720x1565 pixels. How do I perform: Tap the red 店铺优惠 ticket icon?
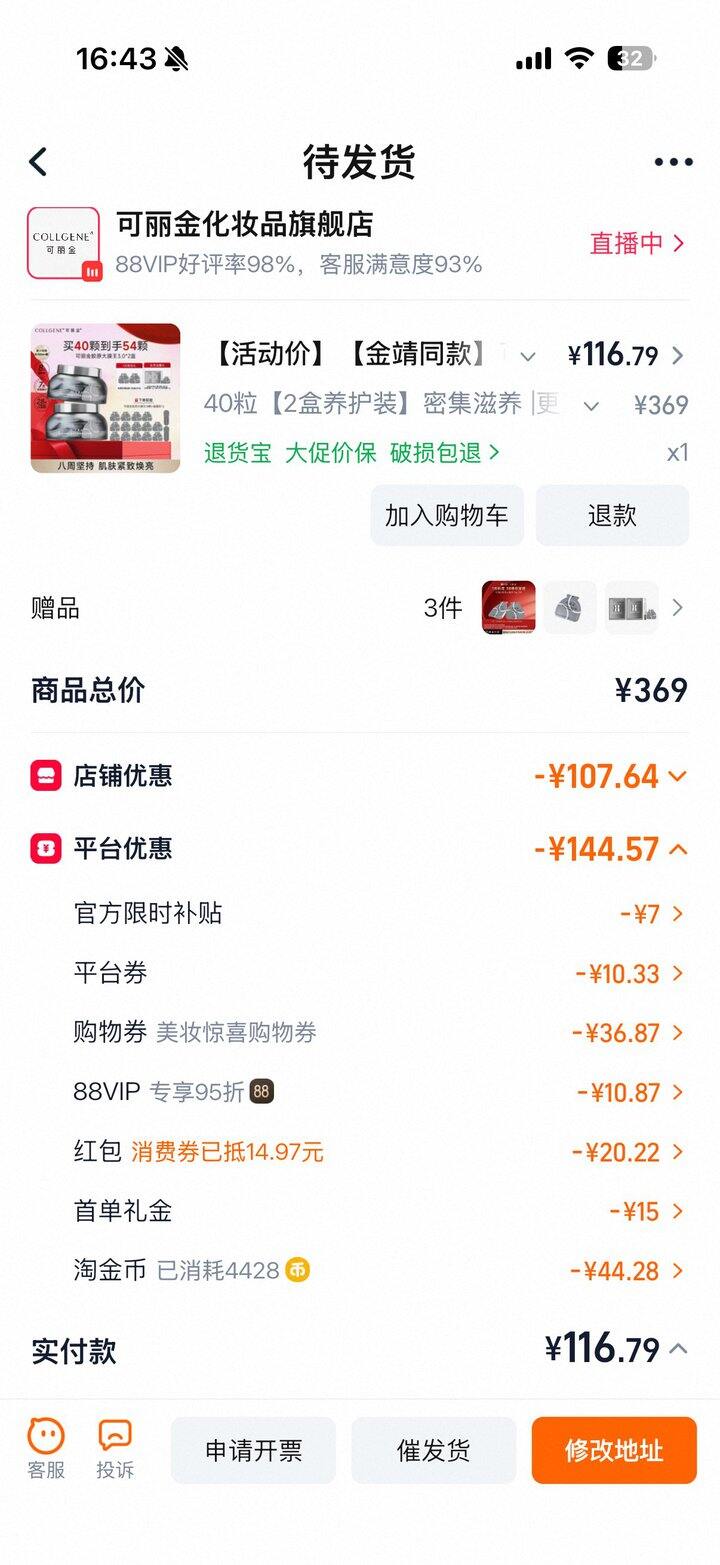(41, 776)
